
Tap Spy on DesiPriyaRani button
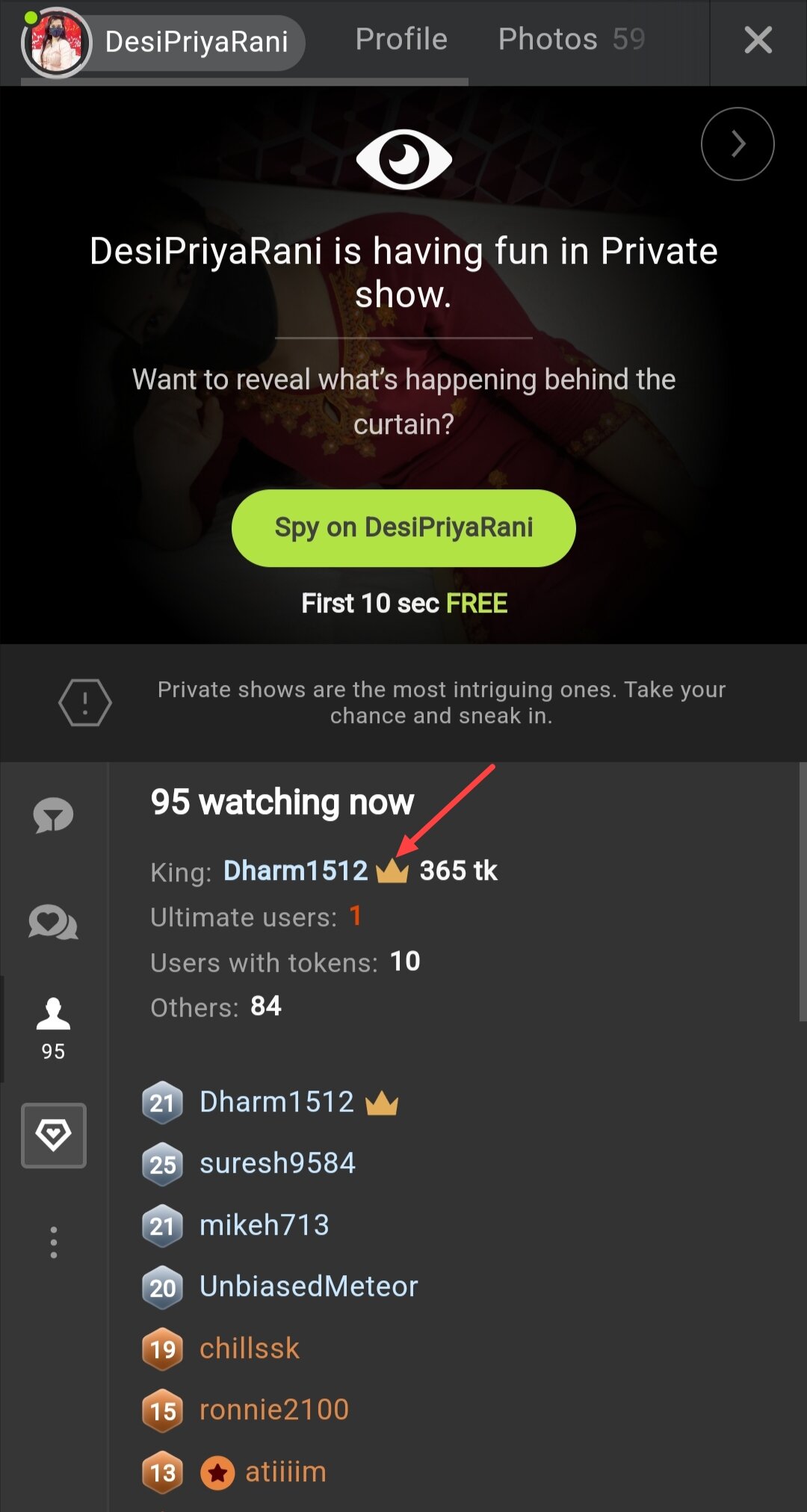[403, 528]
